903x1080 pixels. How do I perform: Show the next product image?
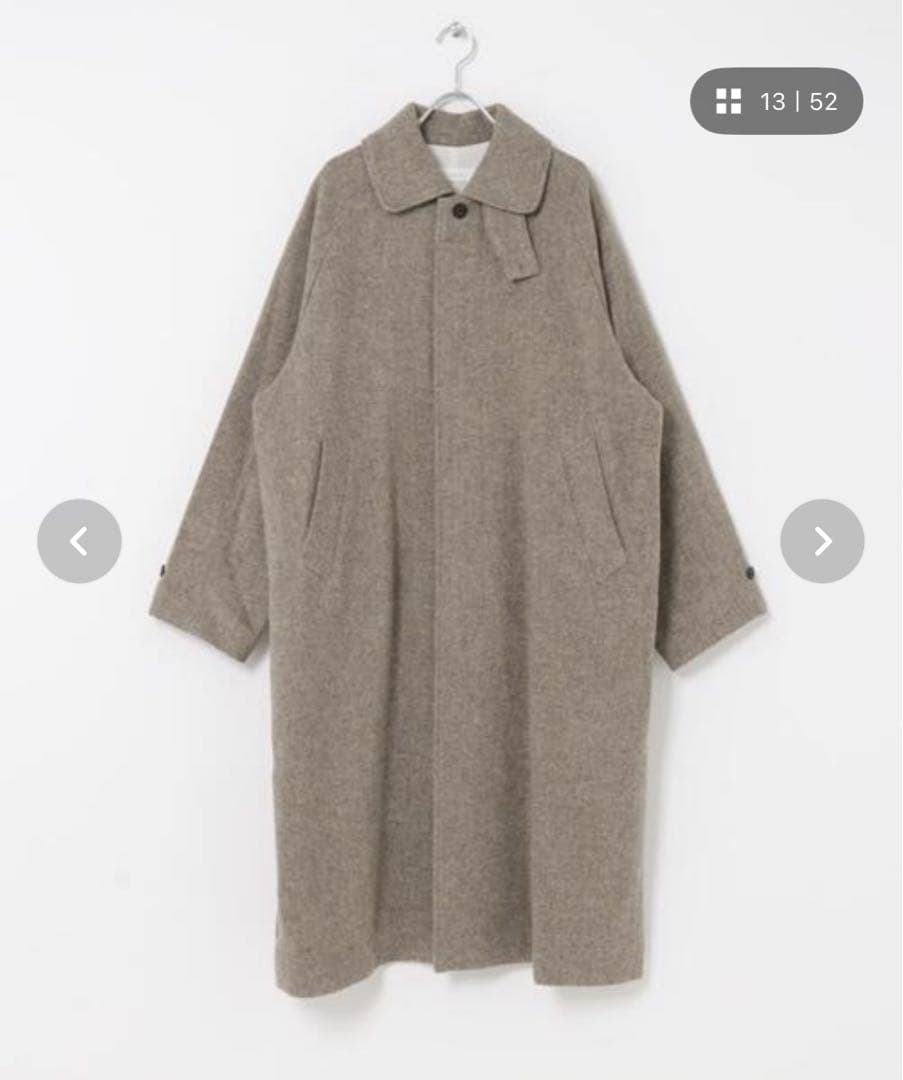[x=822, y=541]
